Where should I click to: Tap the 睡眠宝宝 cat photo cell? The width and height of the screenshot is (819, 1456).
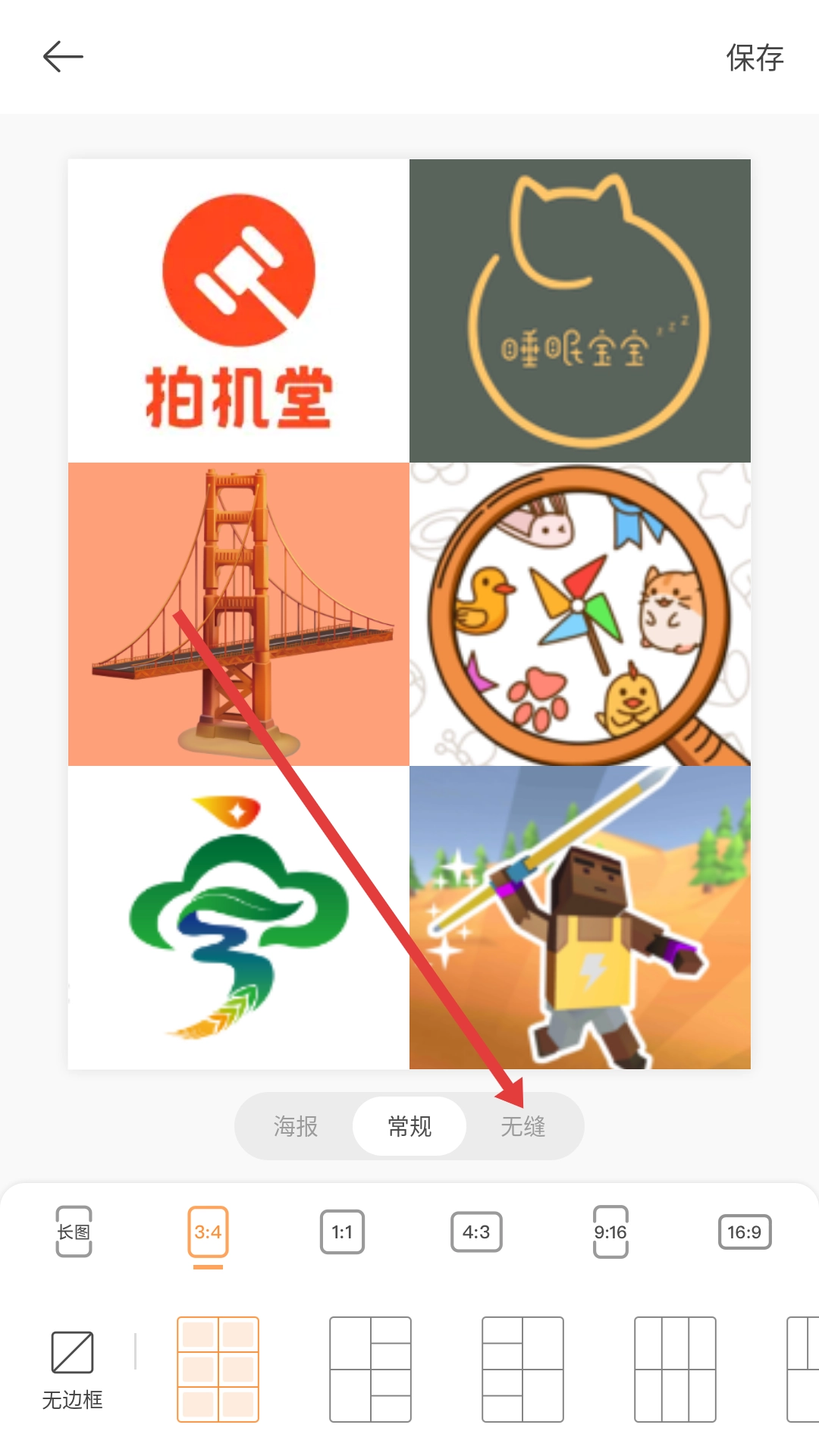tap(580, 311)
